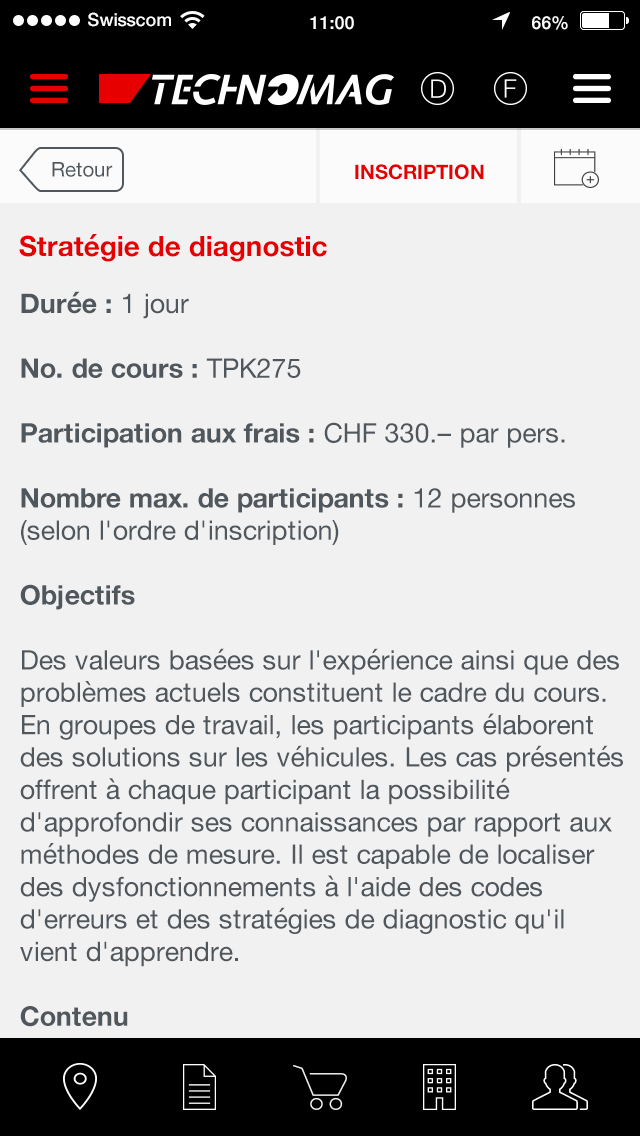Open the white menu icon at top right

click(x=592, y=89)
